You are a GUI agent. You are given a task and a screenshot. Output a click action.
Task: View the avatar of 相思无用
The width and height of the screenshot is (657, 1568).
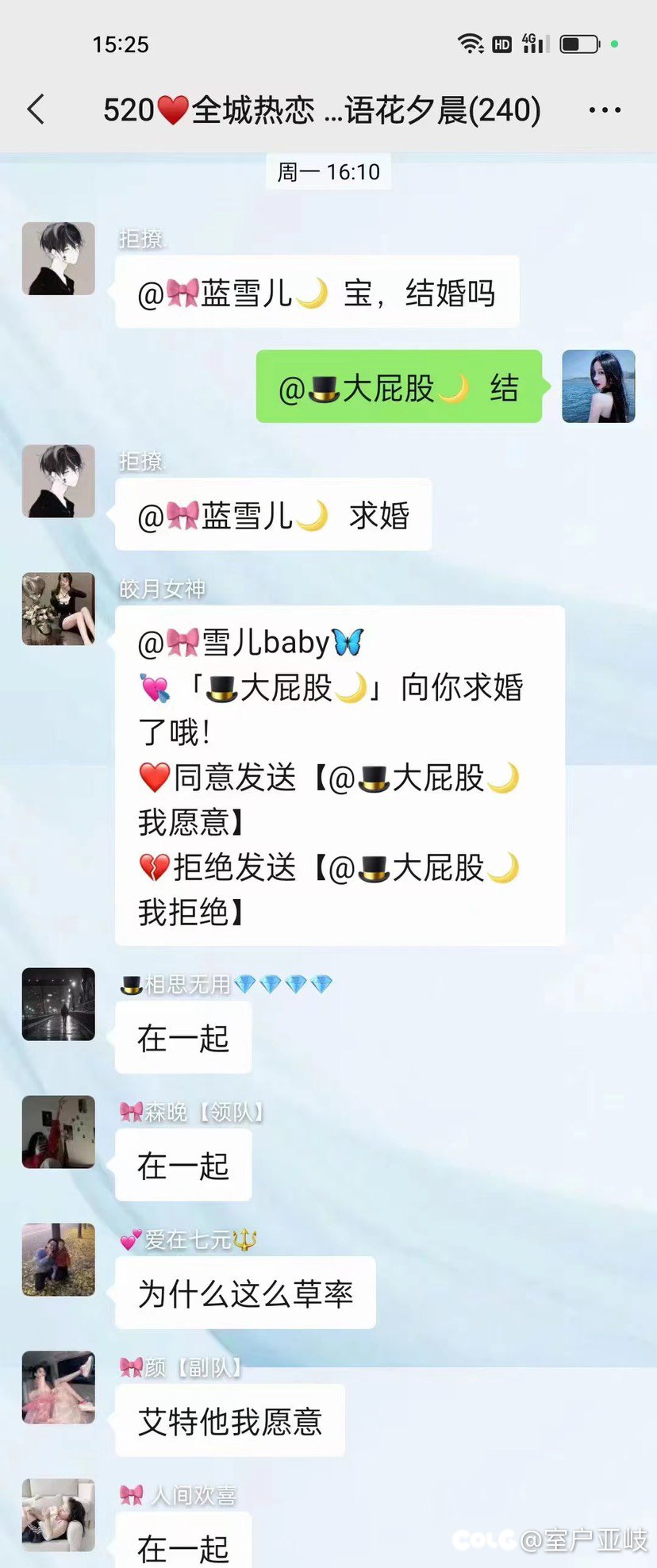click(x=59, y=1005)
